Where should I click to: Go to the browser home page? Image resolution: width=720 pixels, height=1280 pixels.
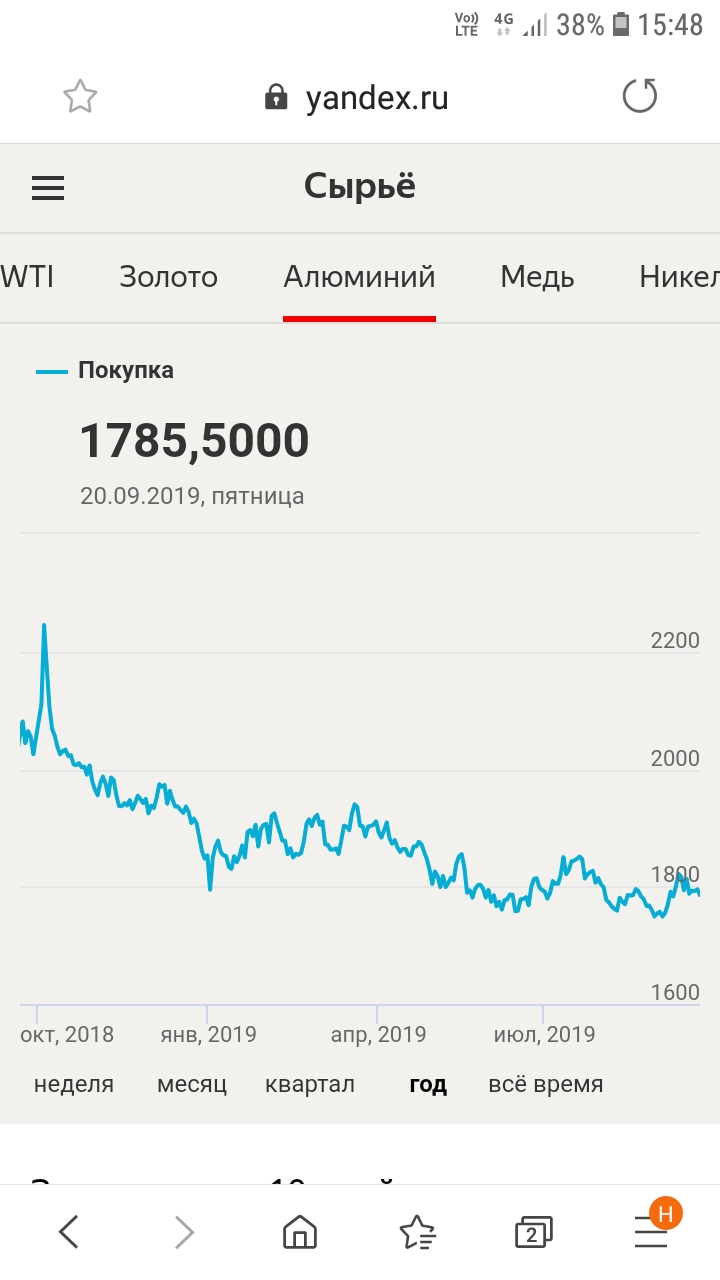[x=300, y=1232]
